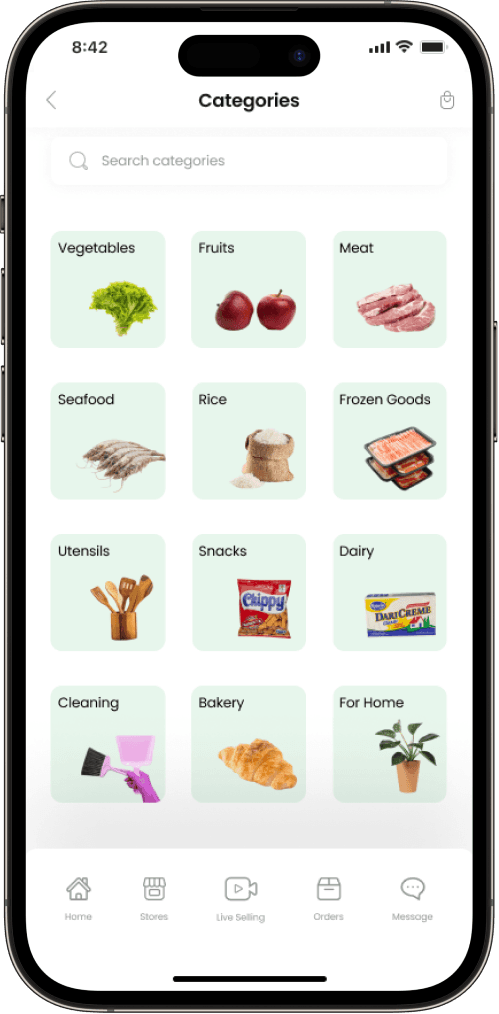
Task: Open the For Home category
Action: point(390,744)
